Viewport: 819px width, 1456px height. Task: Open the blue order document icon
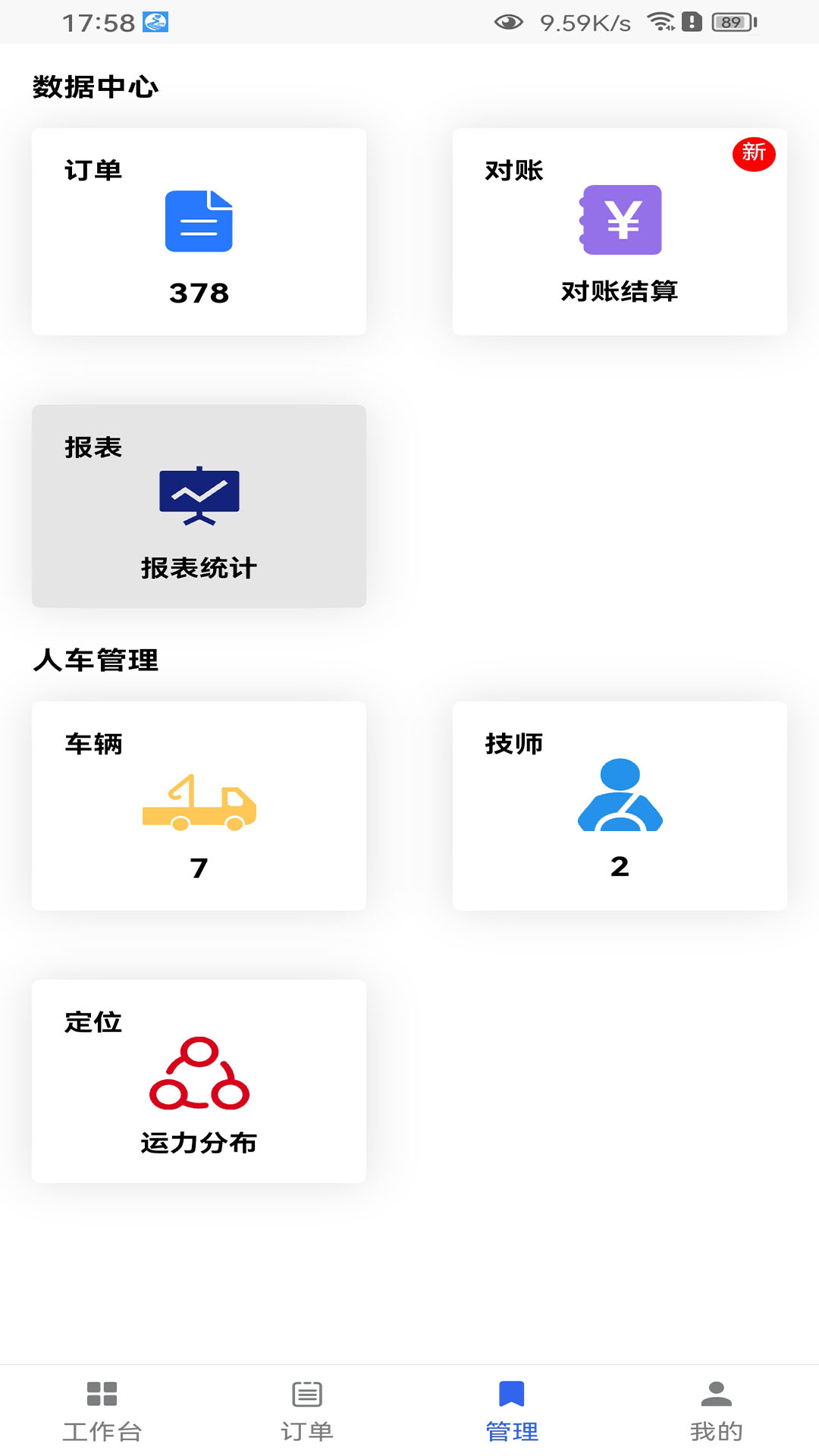click(198, 221)
